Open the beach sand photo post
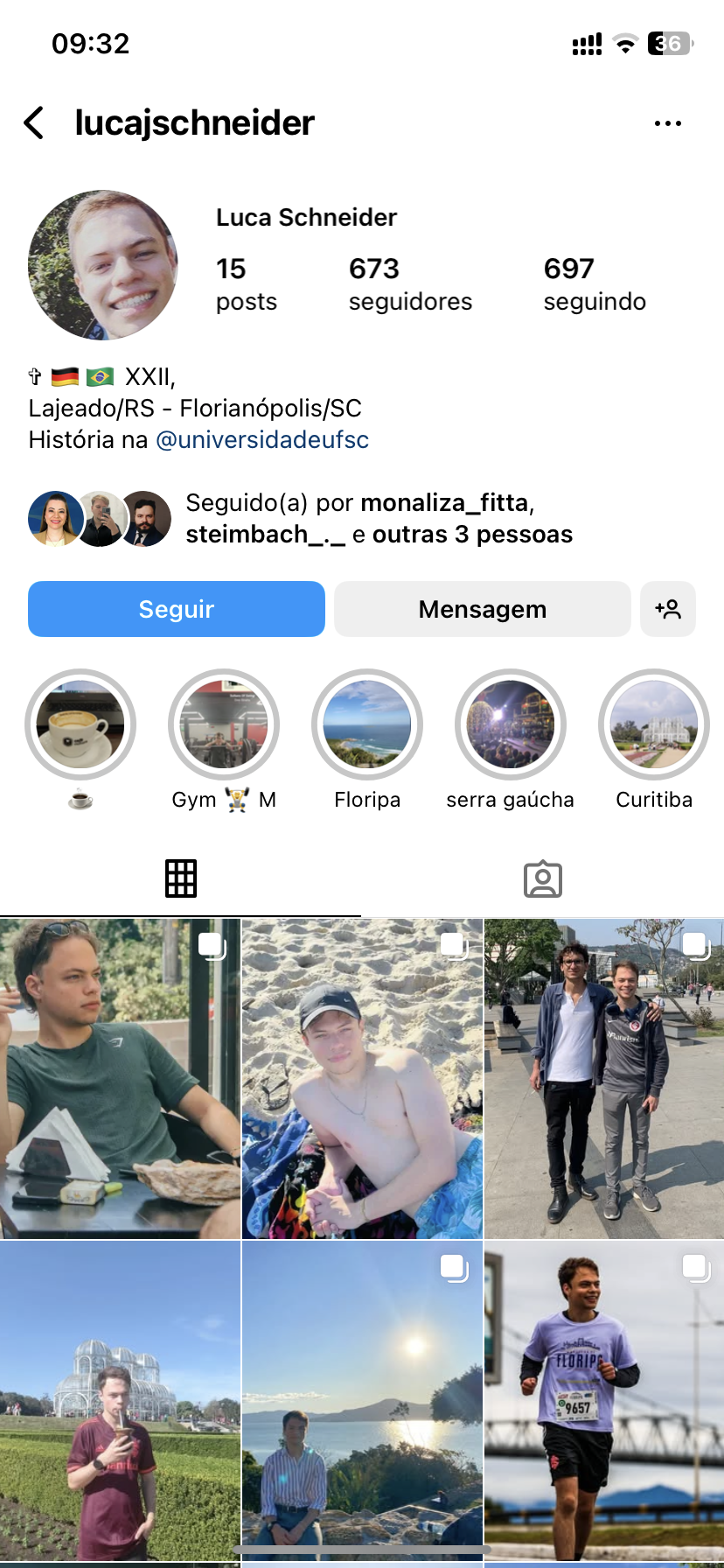The width and height of the screenshot is (724, 1568). [x=362, y=1078]
